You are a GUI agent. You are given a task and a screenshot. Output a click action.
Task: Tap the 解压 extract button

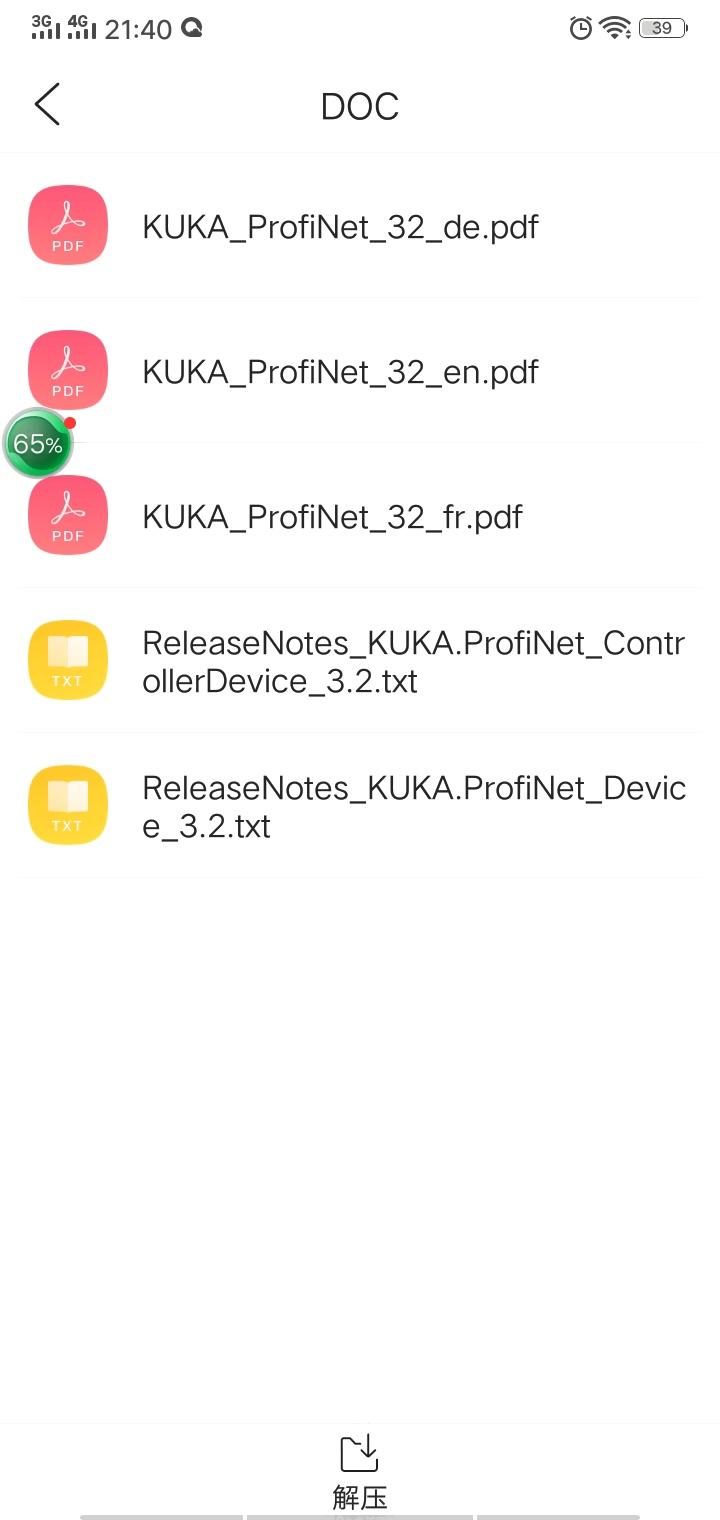(x=360, y=1470)
